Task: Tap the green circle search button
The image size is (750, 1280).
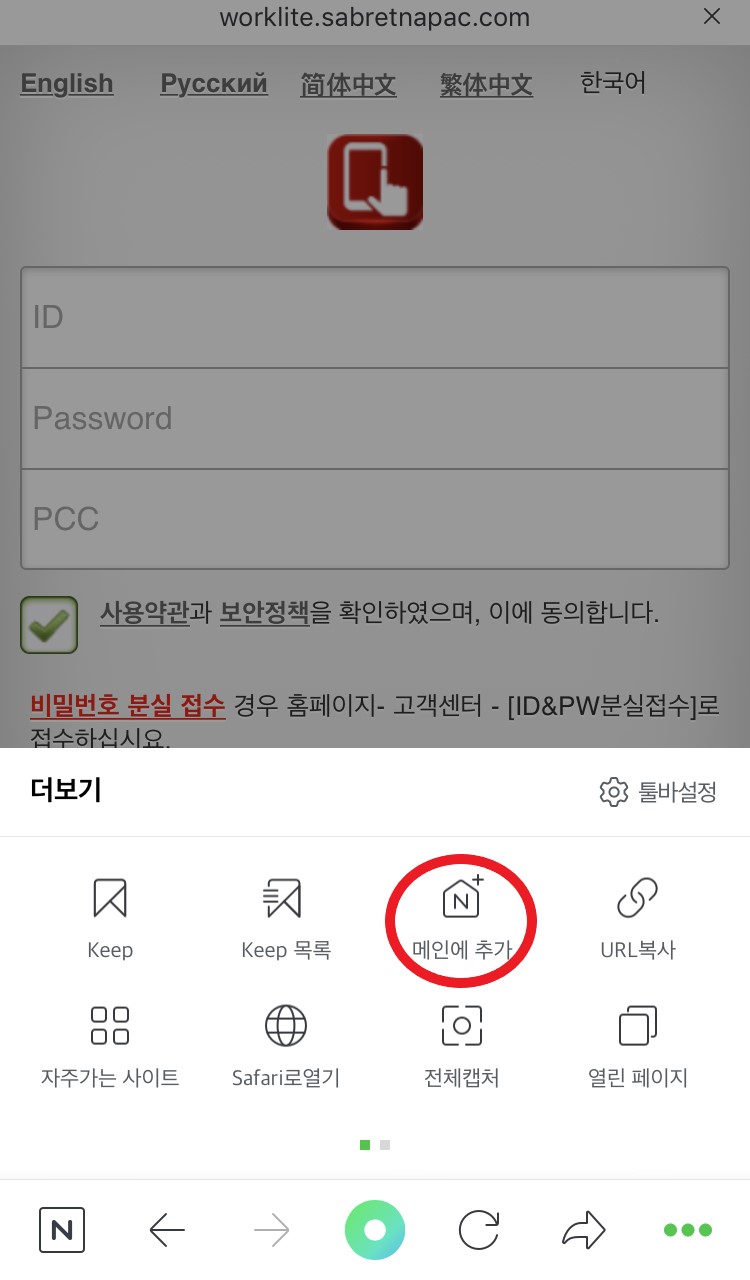Action: click(x=375, y=1230)
